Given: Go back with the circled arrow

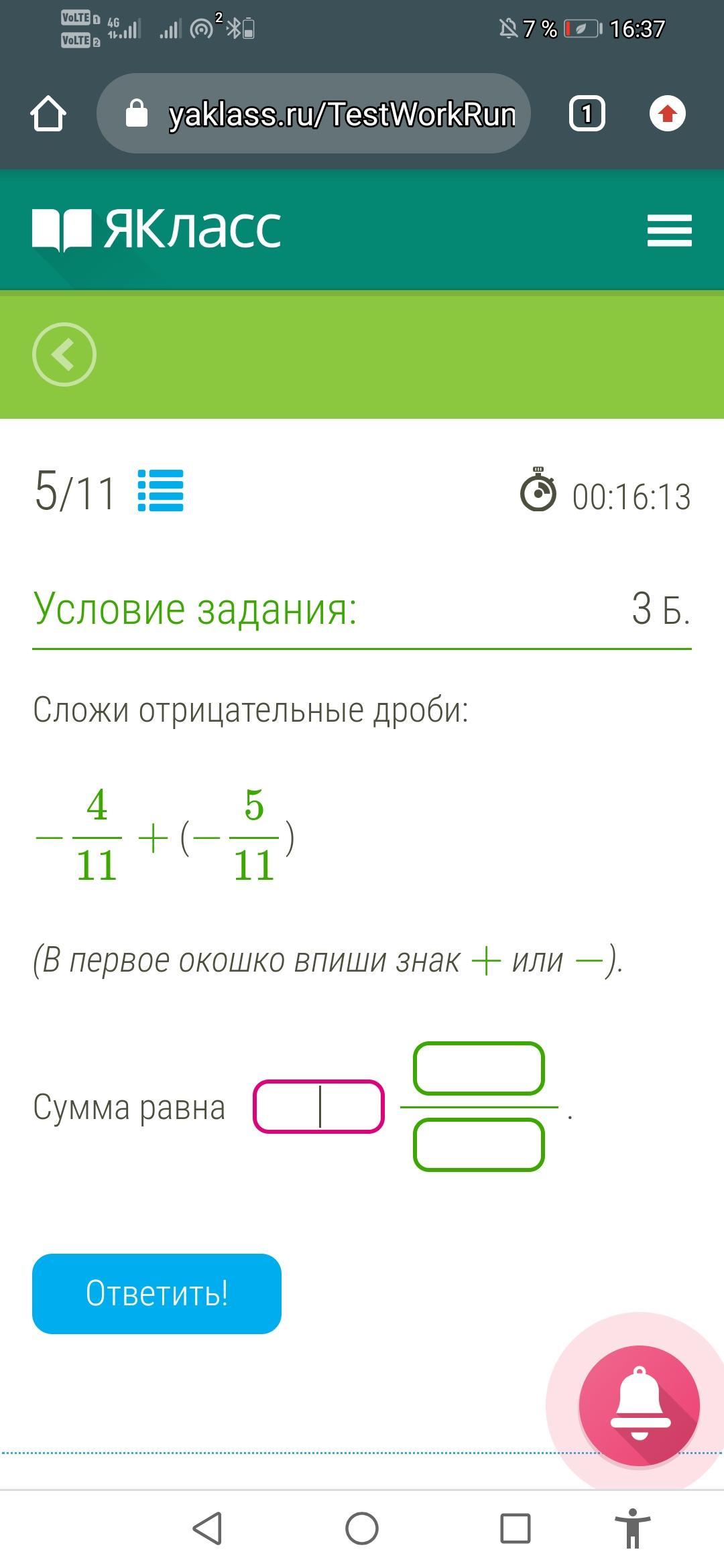Looking at the screenshot, I should pyautogui.click(x=64, y=354).
